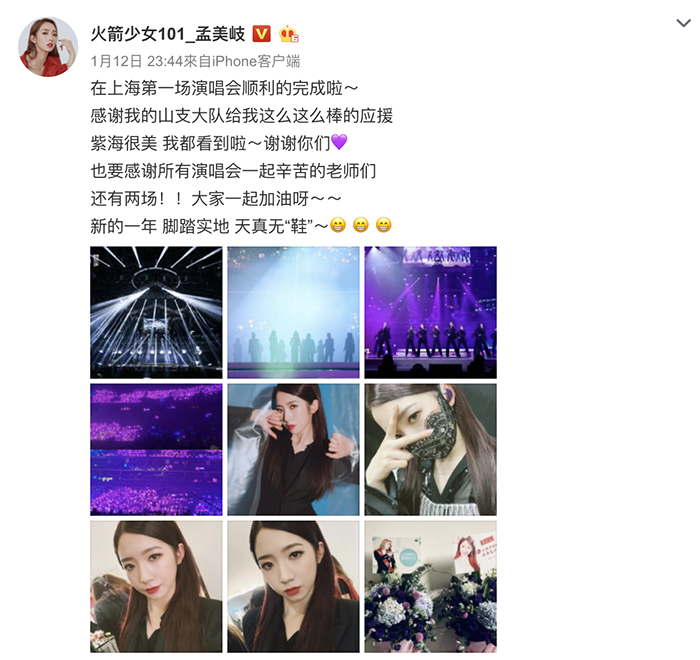Open the lace mask selfie photo

[x=430, y=449]
